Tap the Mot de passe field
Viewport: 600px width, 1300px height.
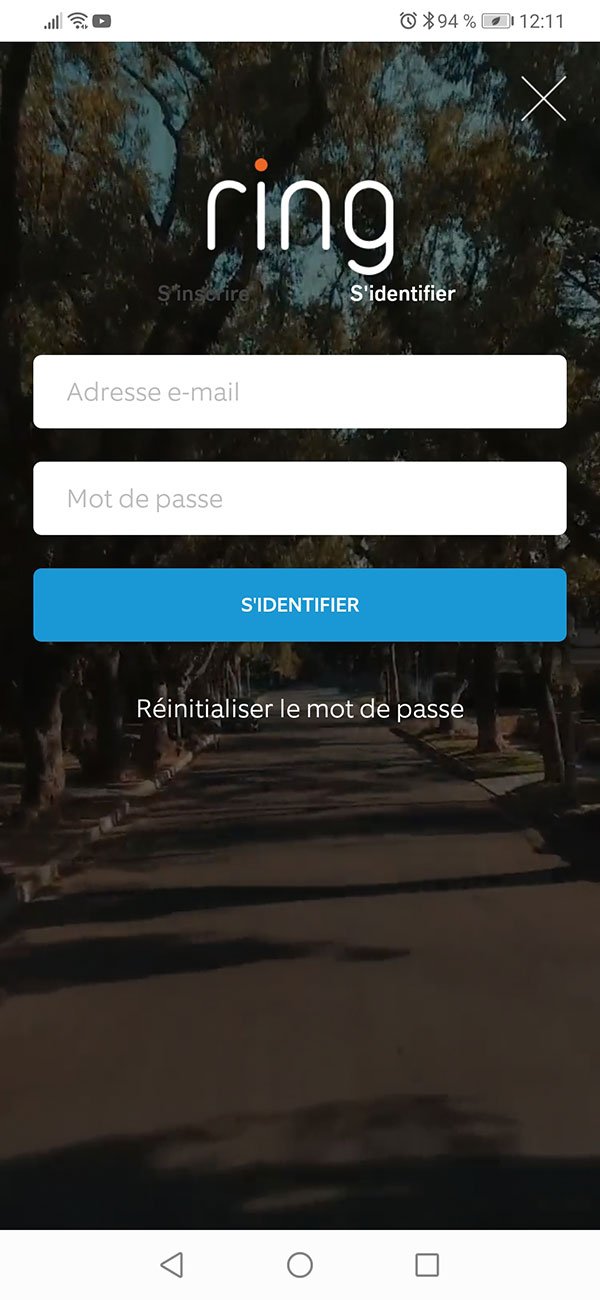tap(300, 498)
